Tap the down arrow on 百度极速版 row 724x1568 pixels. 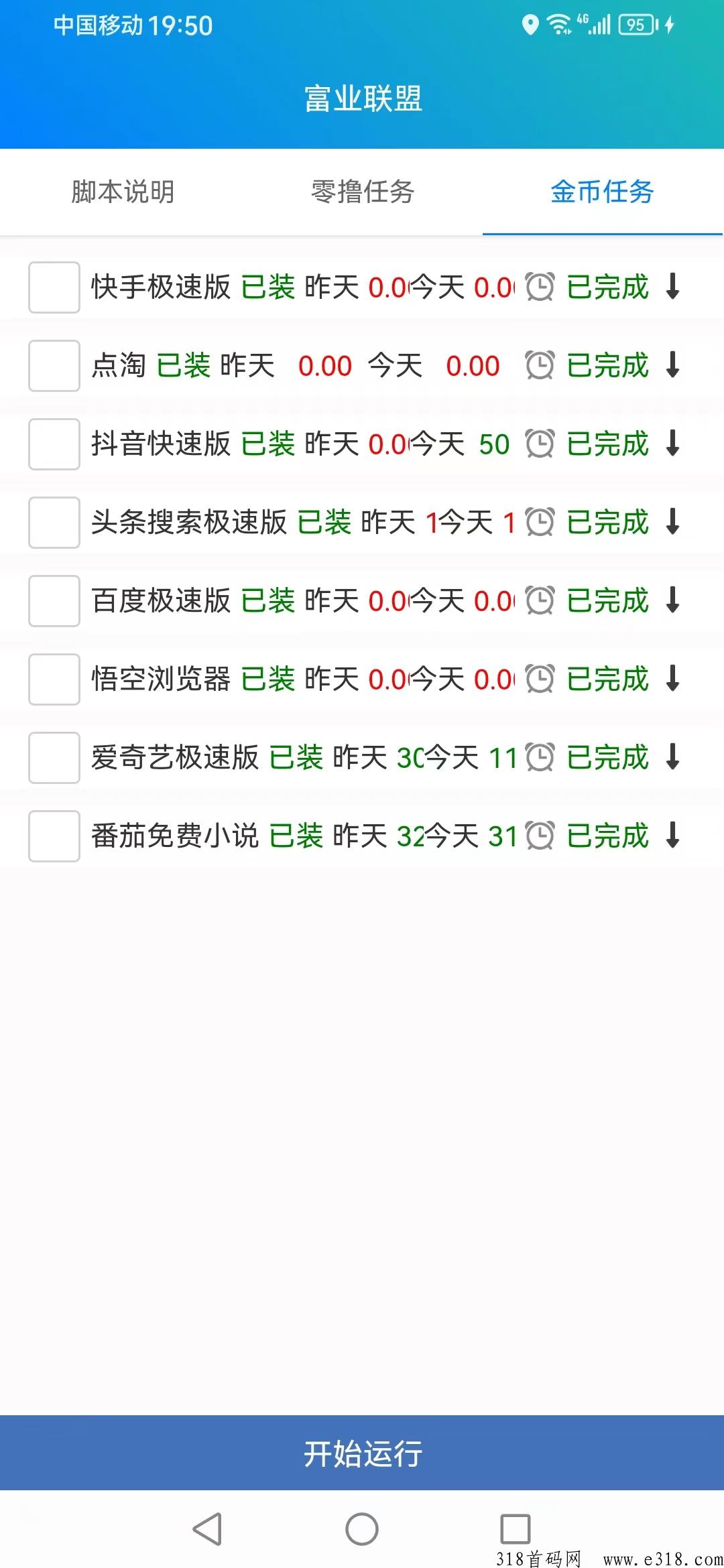(672, 600)
